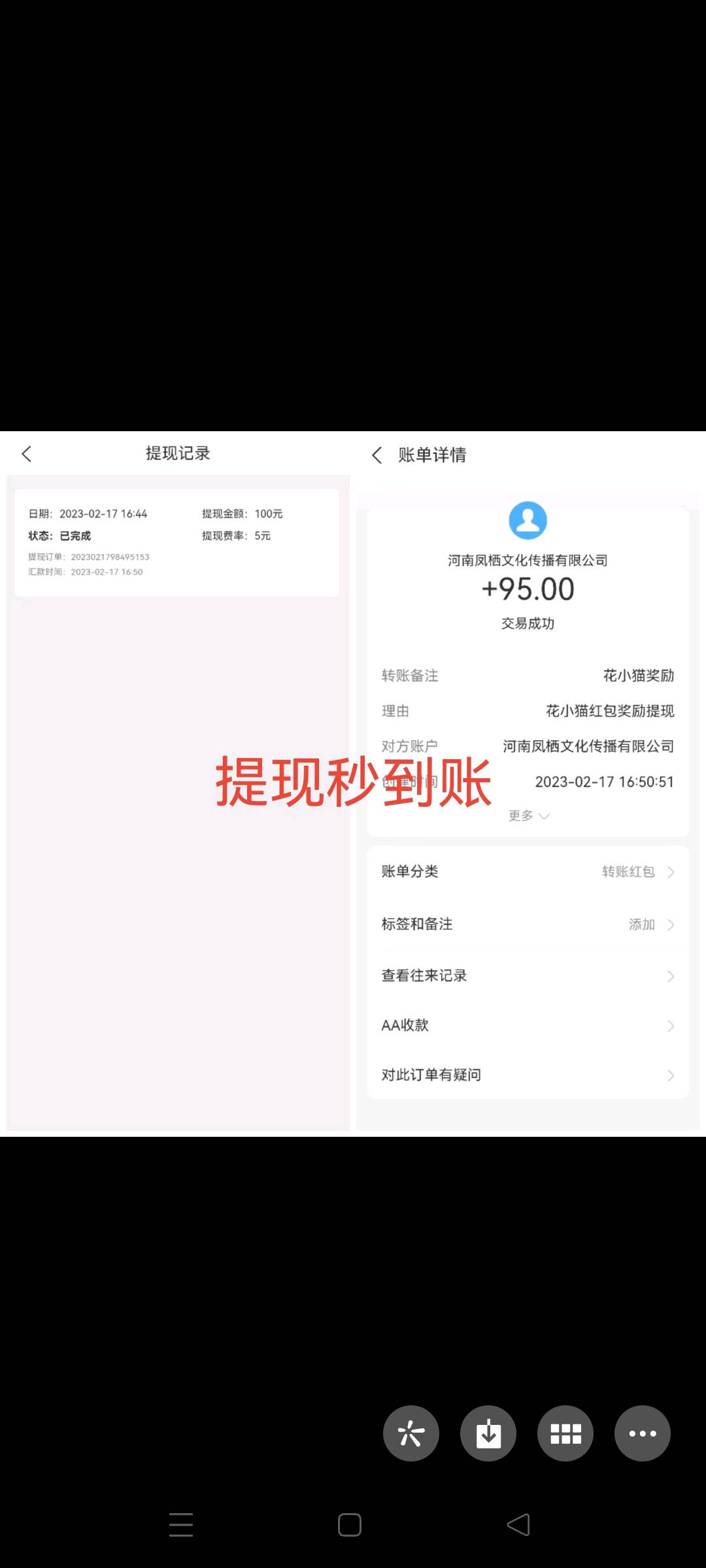
Task: Go back using the system back button
Action: coord(518,1525)
